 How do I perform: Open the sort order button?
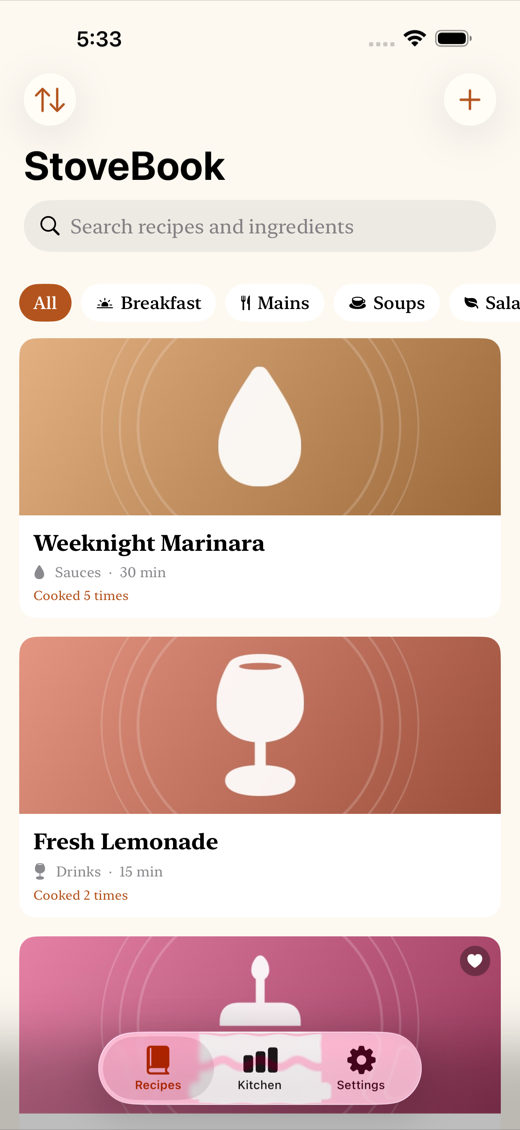[50, 99]
